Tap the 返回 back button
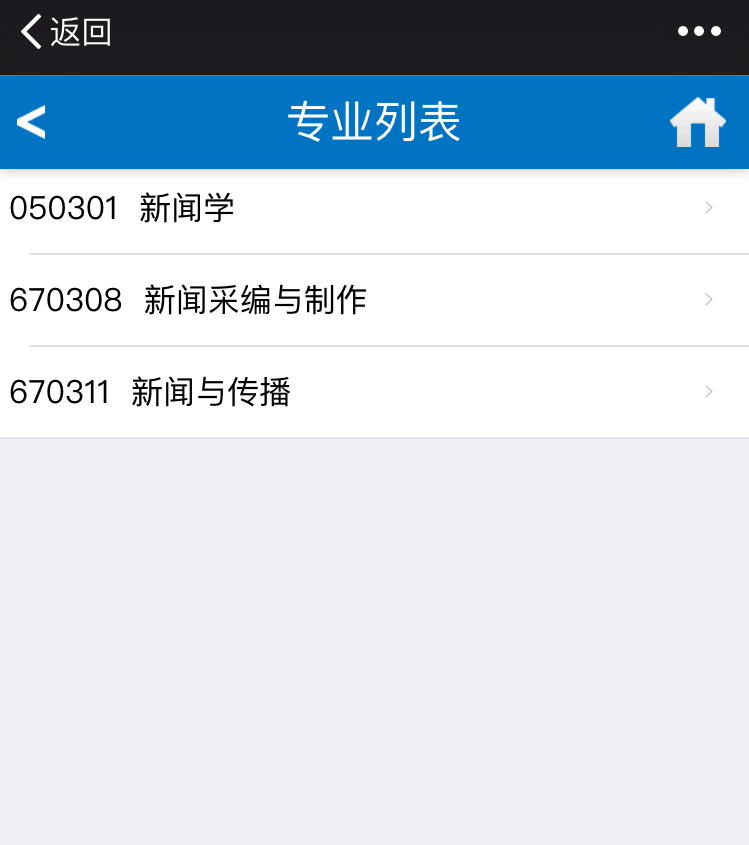Screen dimensions: 749x845 coord(66,32)
